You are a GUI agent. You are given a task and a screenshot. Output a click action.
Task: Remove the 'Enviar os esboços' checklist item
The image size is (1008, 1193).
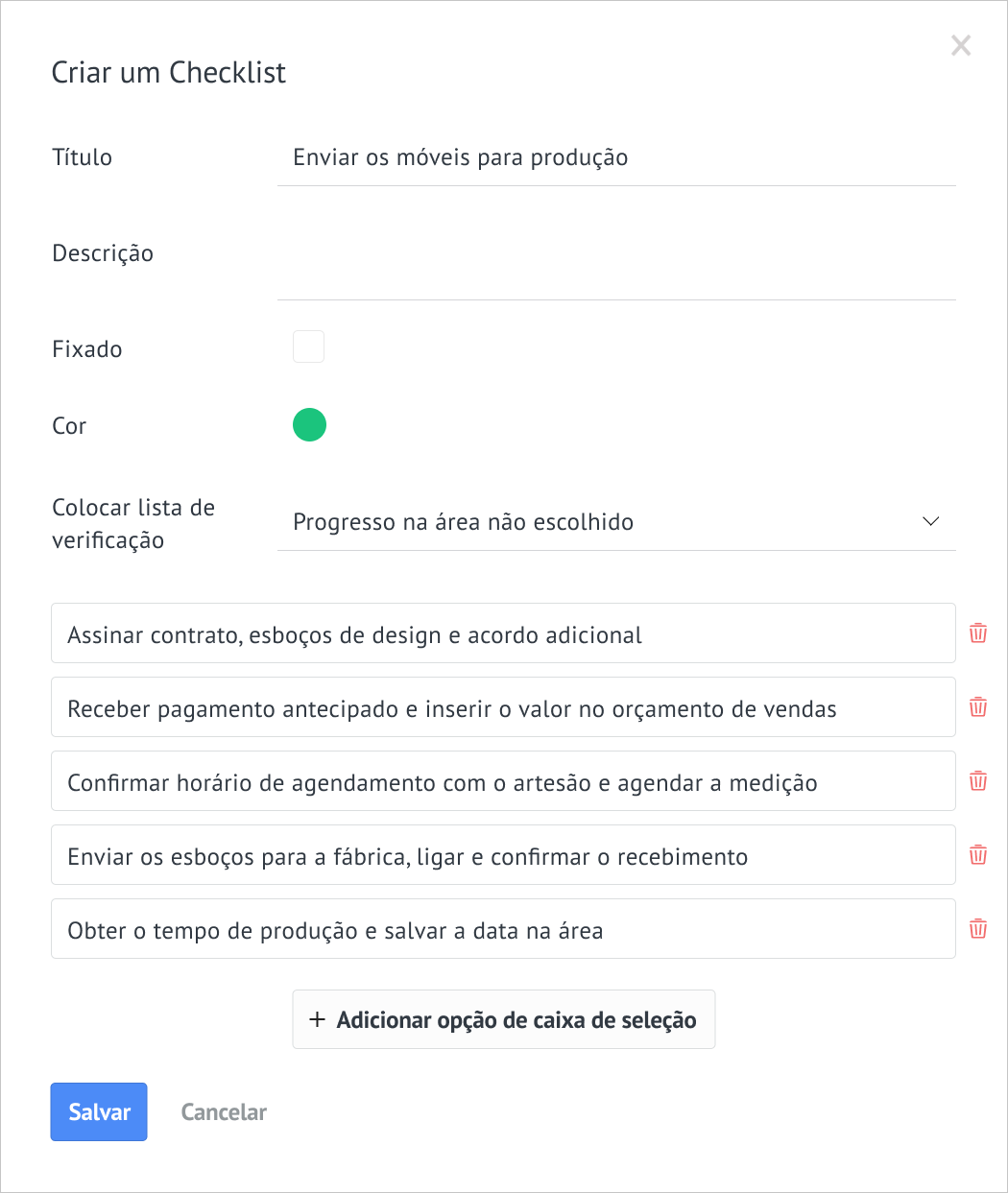977,854
